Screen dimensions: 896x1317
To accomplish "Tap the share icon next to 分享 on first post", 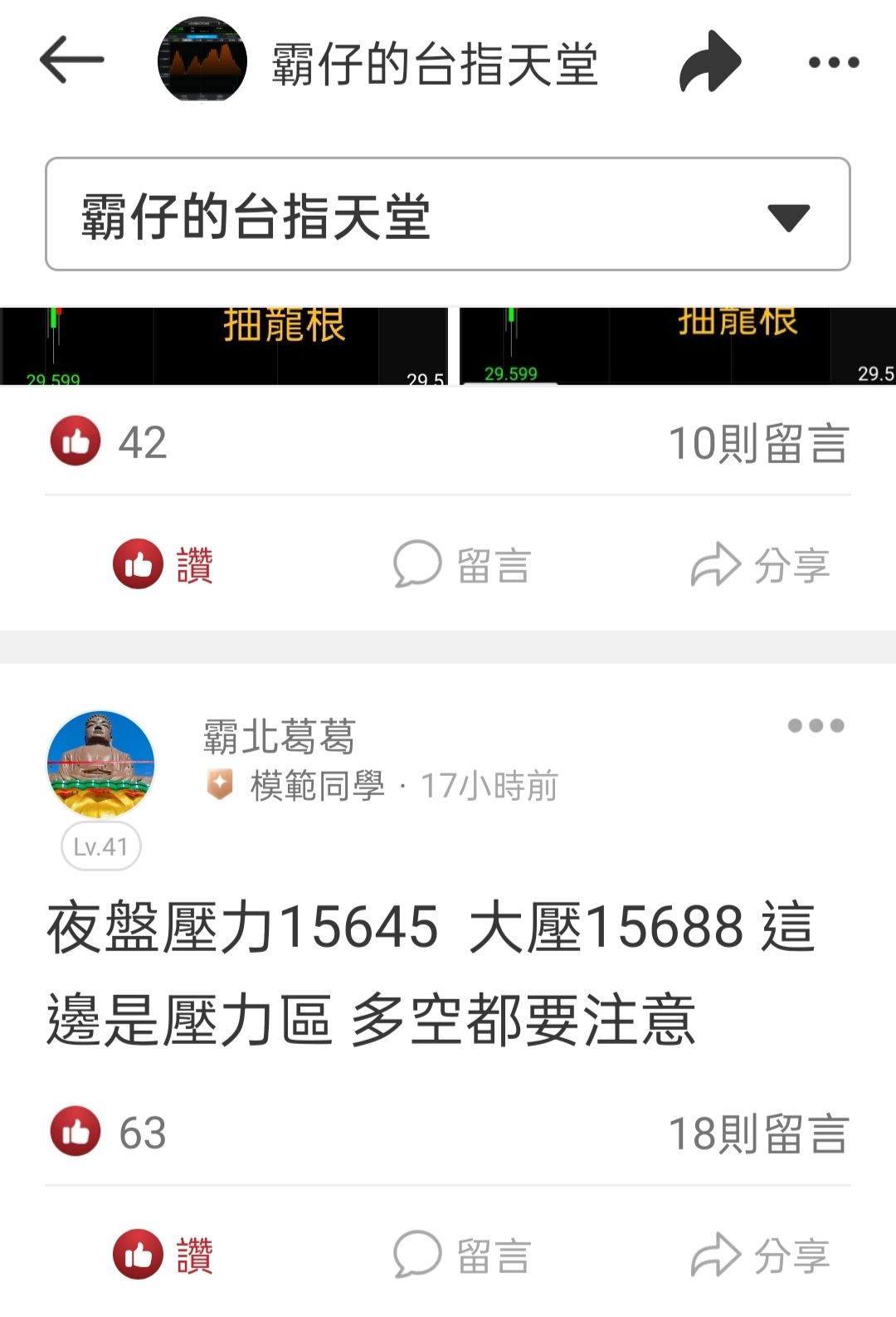I will [x=718, y=563].
